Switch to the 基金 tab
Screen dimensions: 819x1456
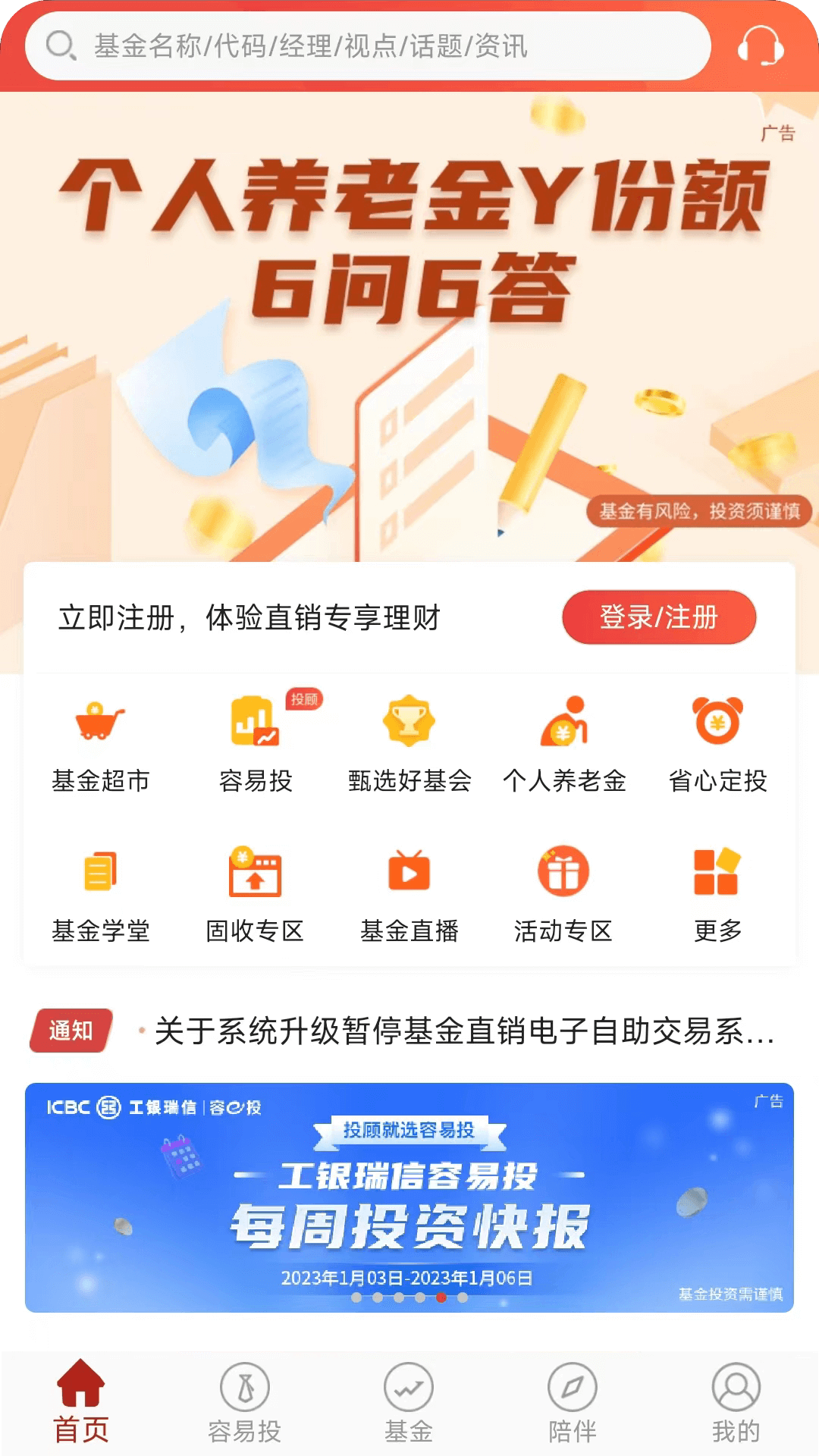tap(409, 1403)
